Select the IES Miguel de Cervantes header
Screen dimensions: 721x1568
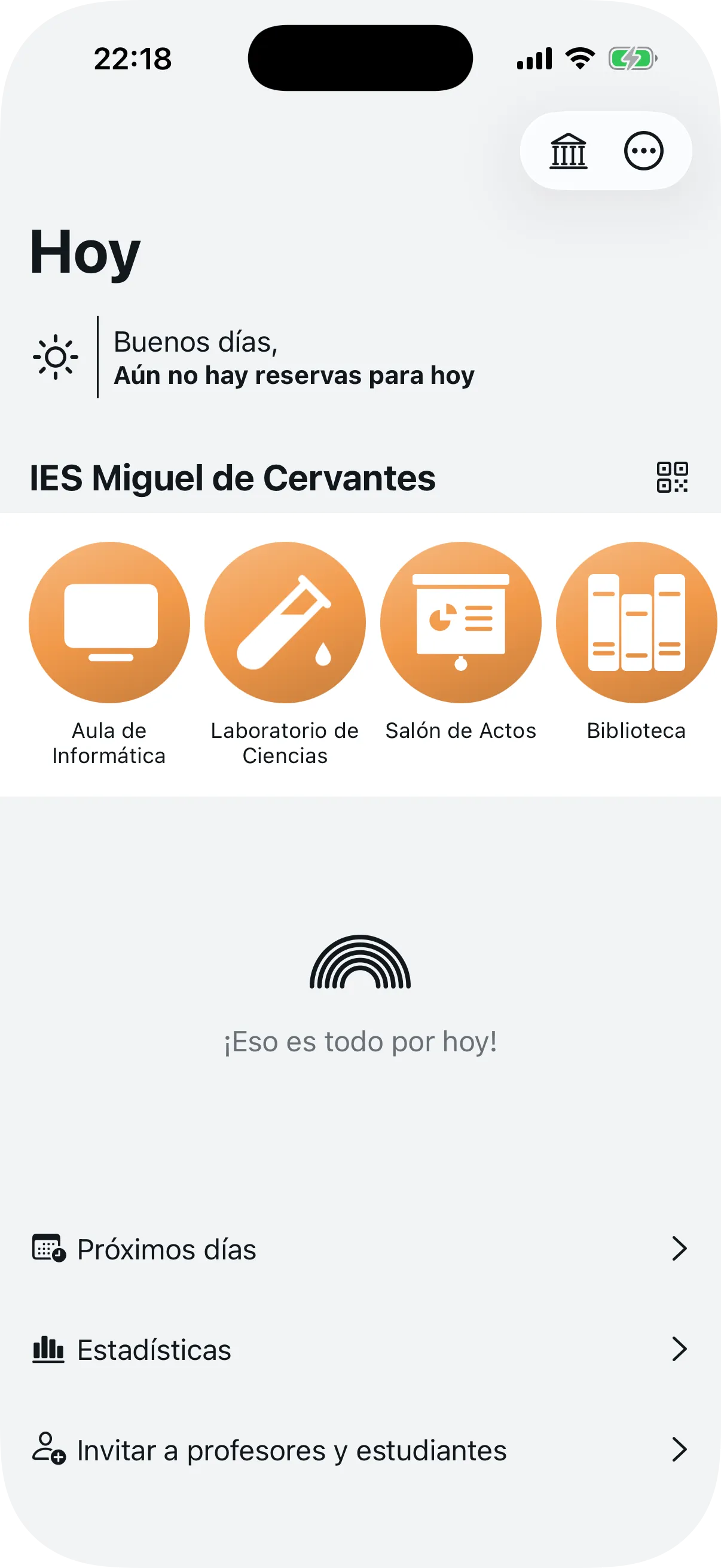coord(233,478)
